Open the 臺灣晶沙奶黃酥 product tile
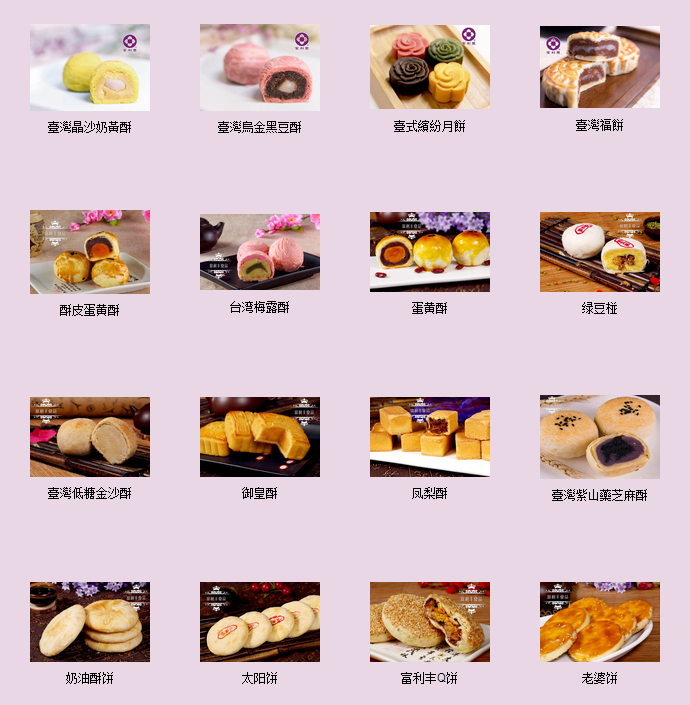 90,67
